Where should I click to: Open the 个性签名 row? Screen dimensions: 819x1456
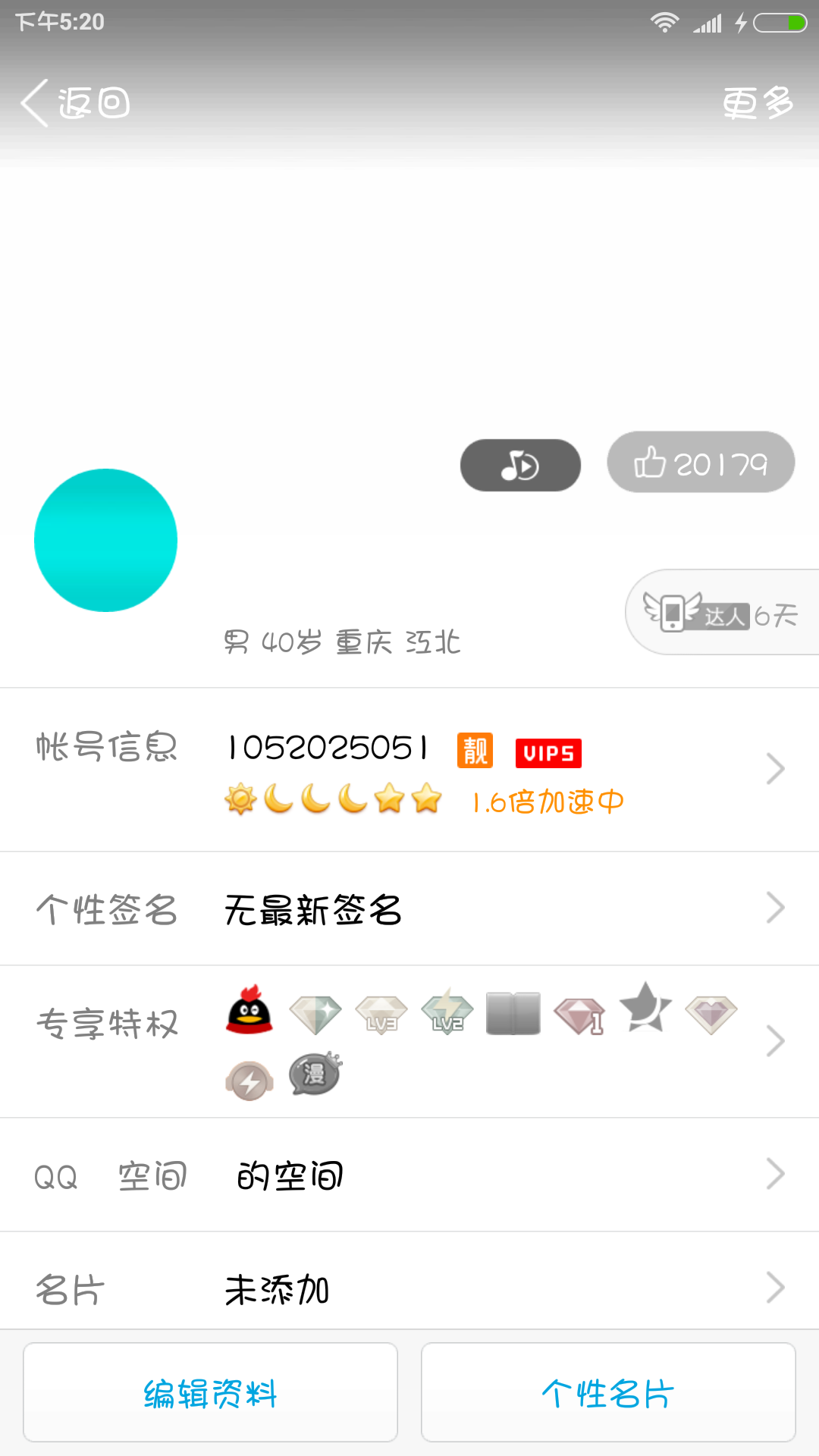click(409, 908)
